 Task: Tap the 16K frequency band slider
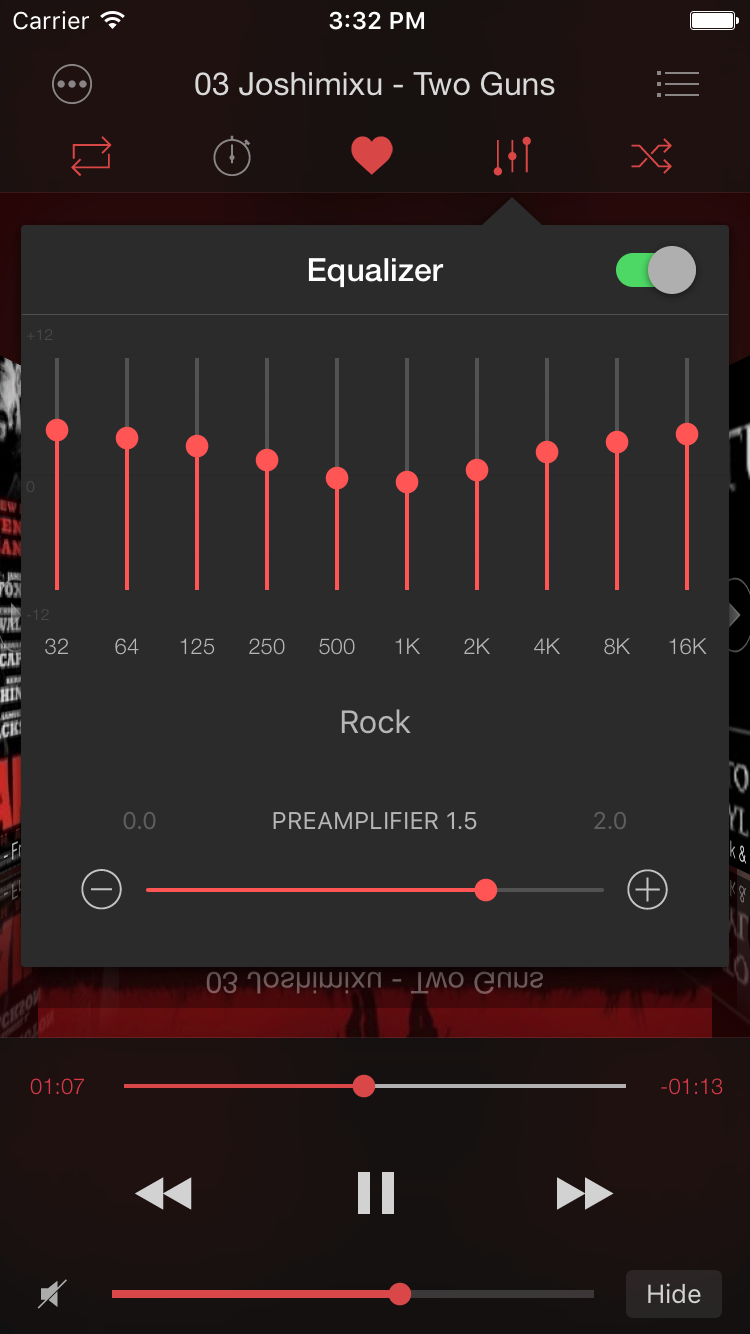click(x=687, y=434)
